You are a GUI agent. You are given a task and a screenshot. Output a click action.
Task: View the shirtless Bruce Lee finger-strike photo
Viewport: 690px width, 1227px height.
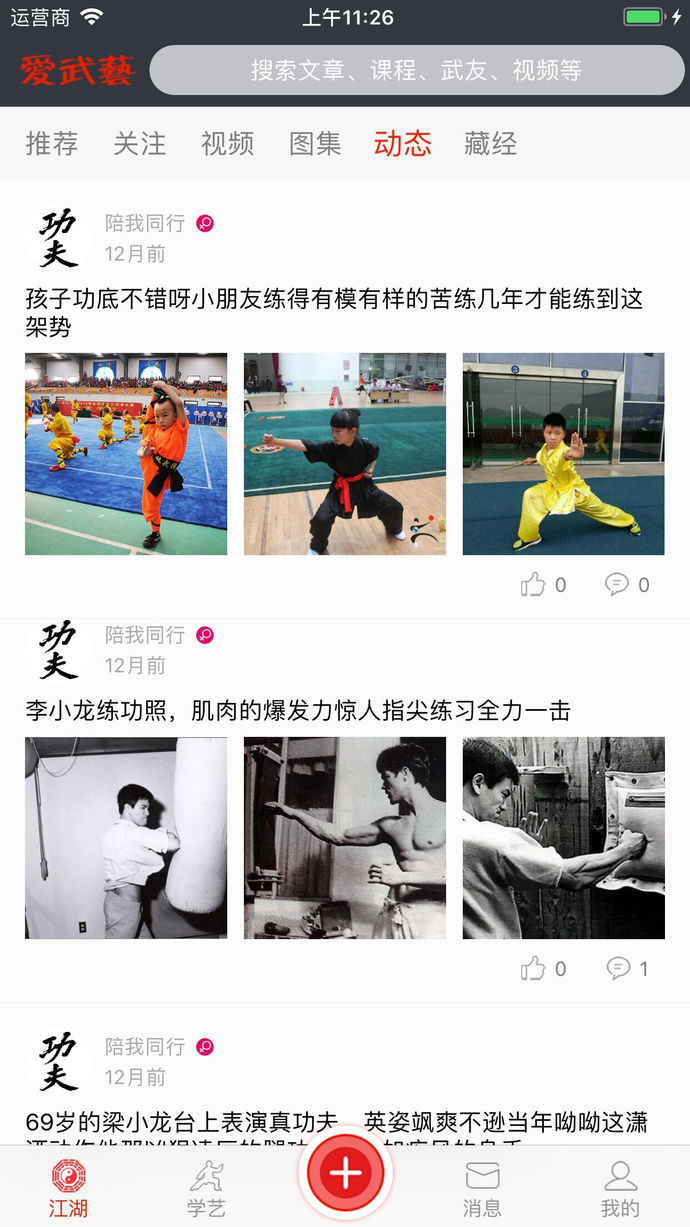pyautogui.click(x=345, y=838)
